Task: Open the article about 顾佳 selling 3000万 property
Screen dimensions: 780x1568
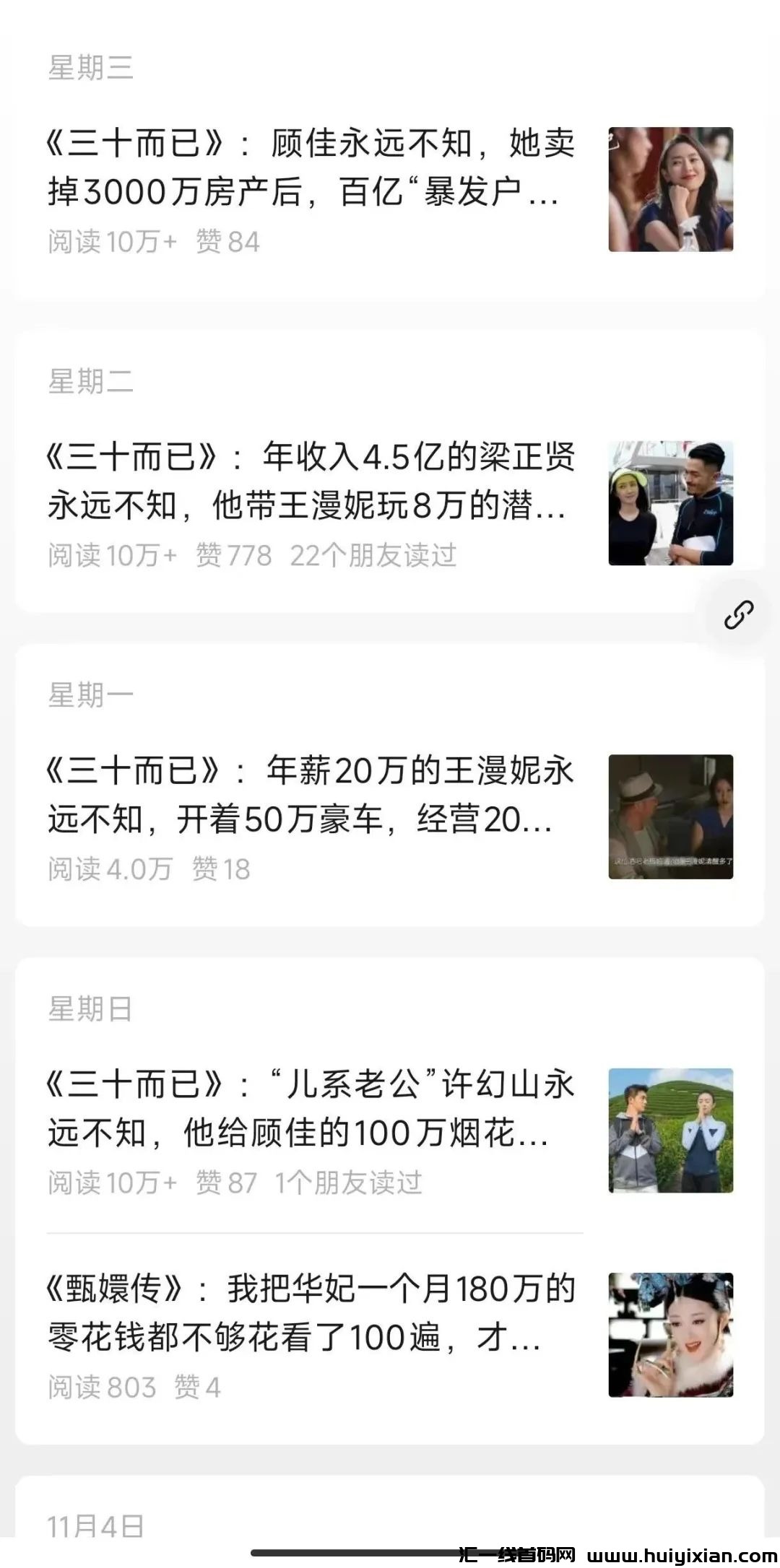Action: pos(312,167)
